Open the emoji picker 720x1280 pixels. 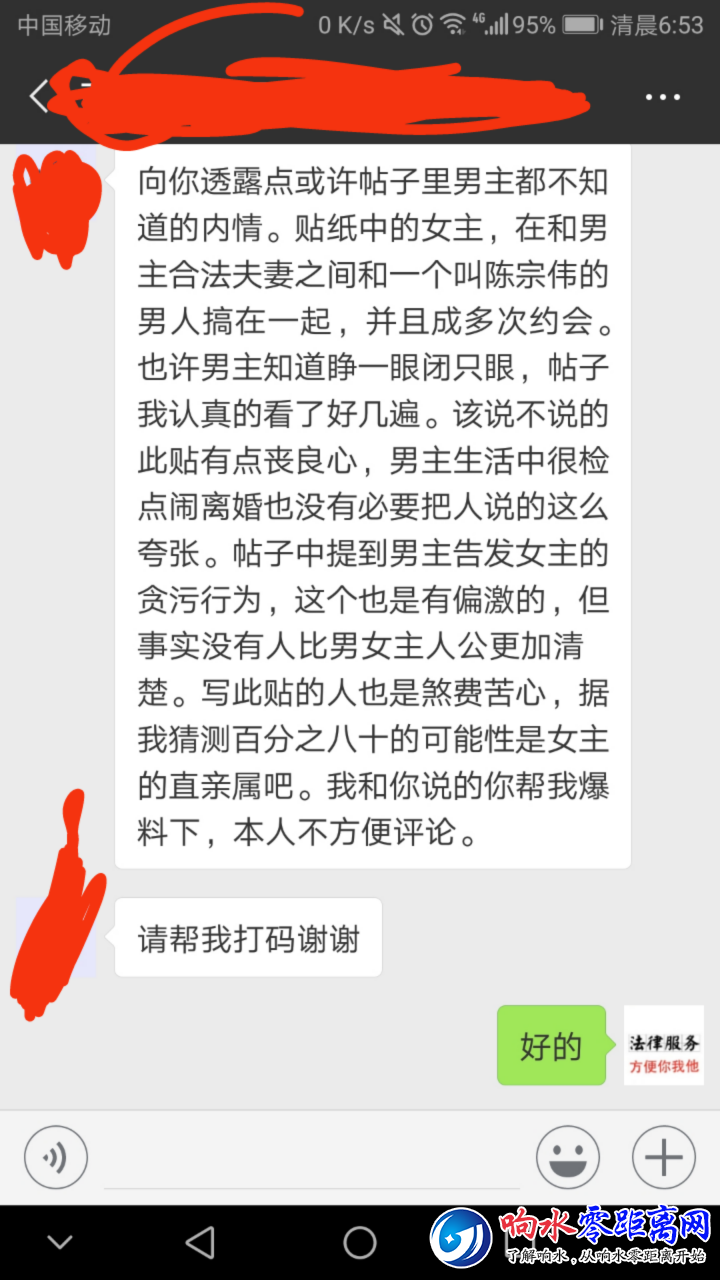tap(568, 1158)
